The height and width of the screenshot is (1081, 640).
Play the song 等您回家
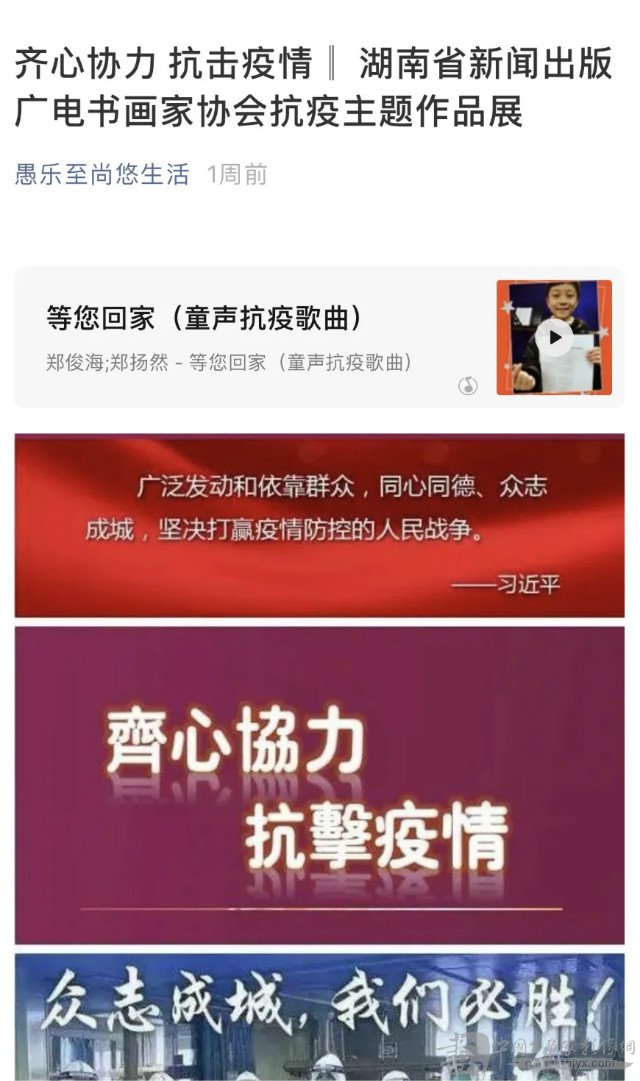[553, 338]
